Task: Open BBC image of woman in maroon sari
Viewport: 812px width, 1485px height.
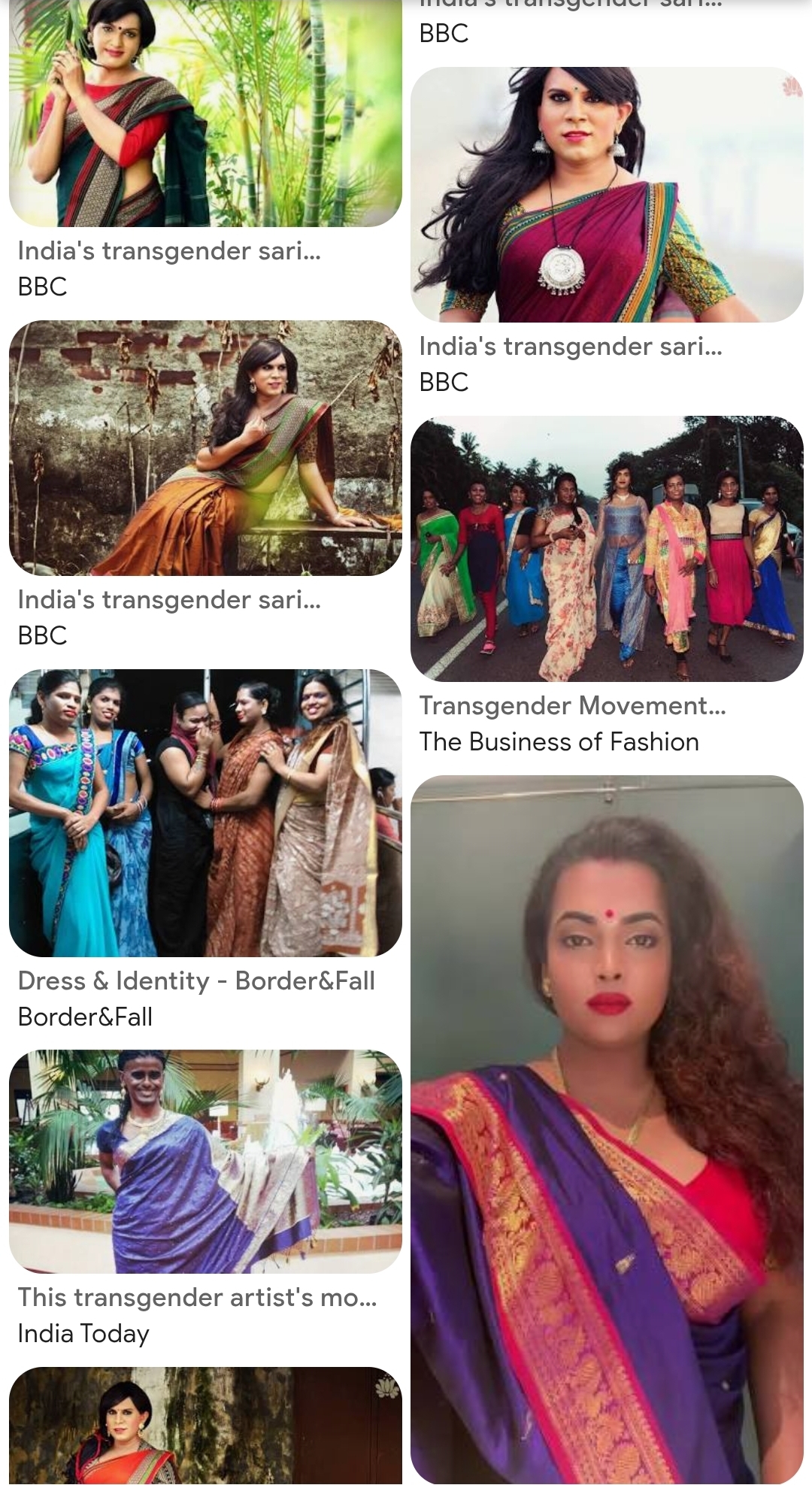Action: click(x=607, y=195)
